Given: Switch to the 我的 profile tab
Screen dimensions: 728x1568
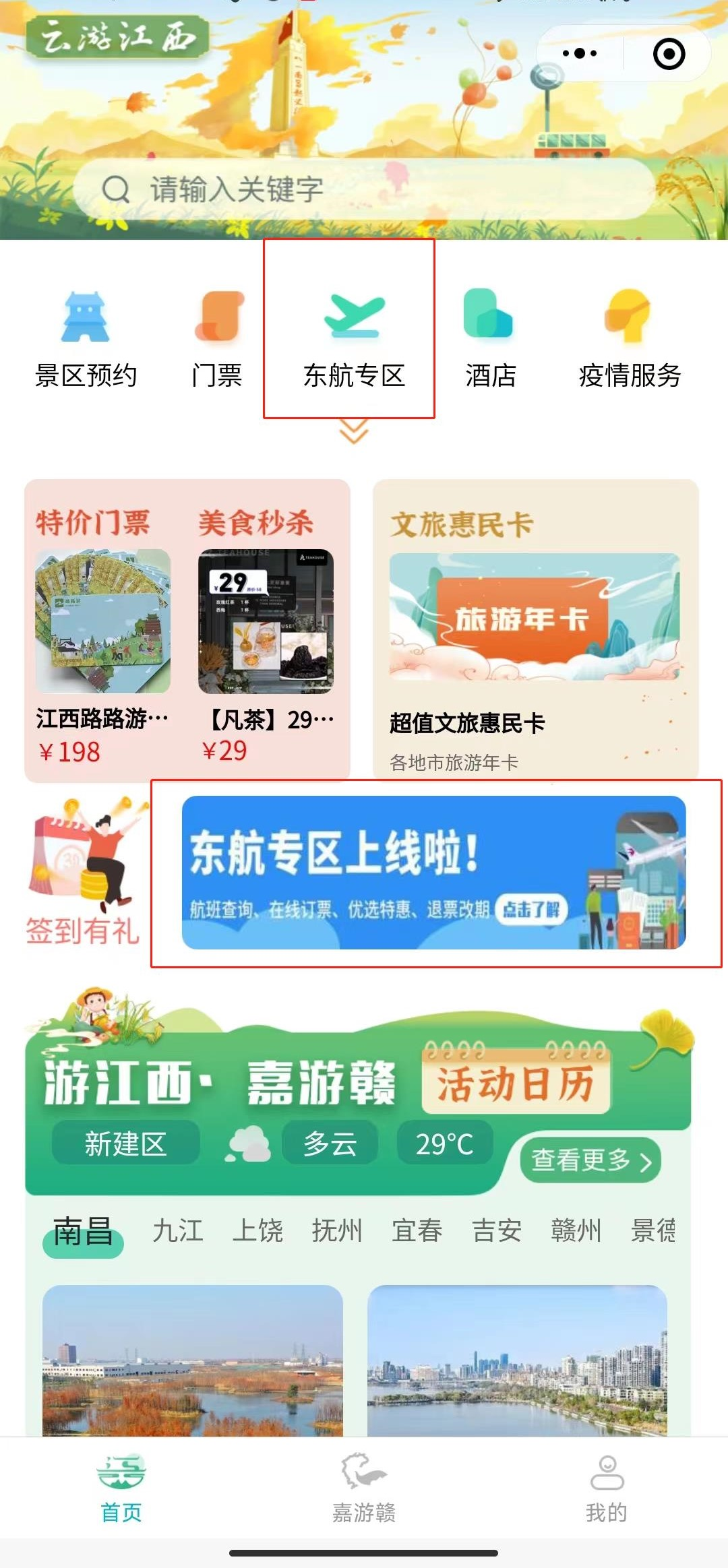Looking at the screenshot, I should click(607, 1488).
